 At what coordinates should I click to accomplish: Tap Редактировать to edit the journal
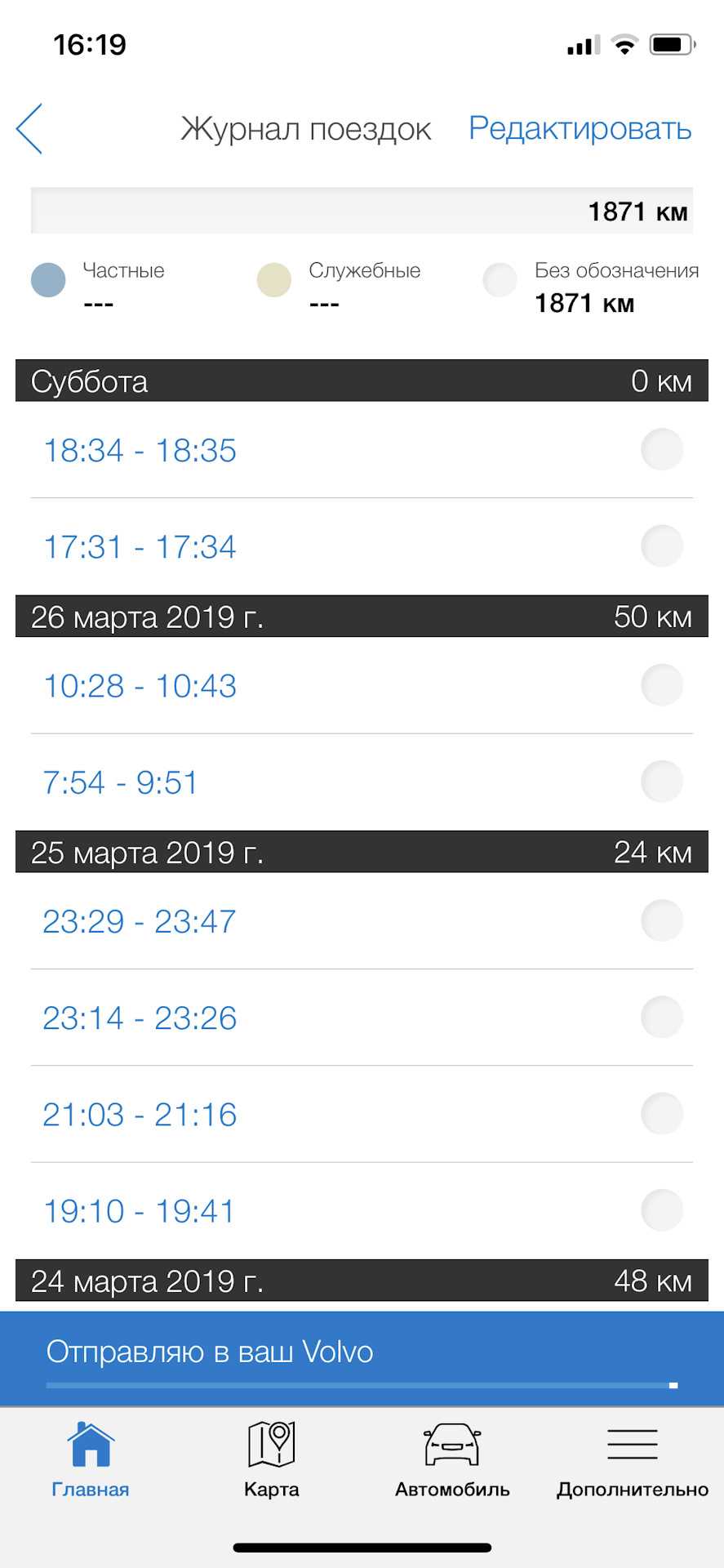[x=580, y=129]
